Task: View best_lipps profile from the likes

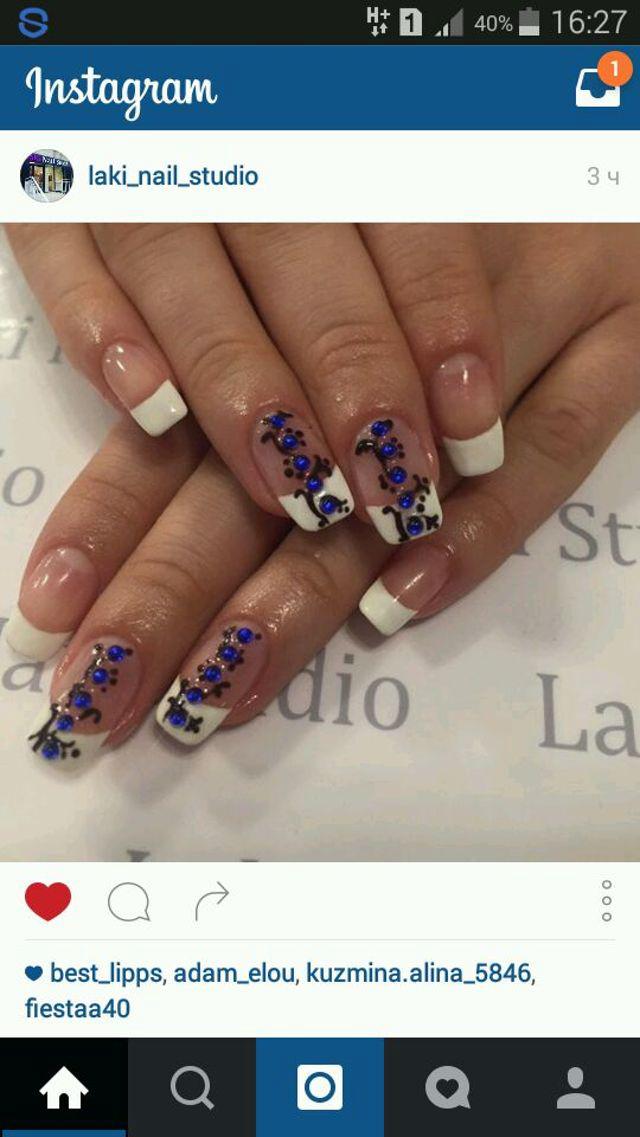Action: 105,974
